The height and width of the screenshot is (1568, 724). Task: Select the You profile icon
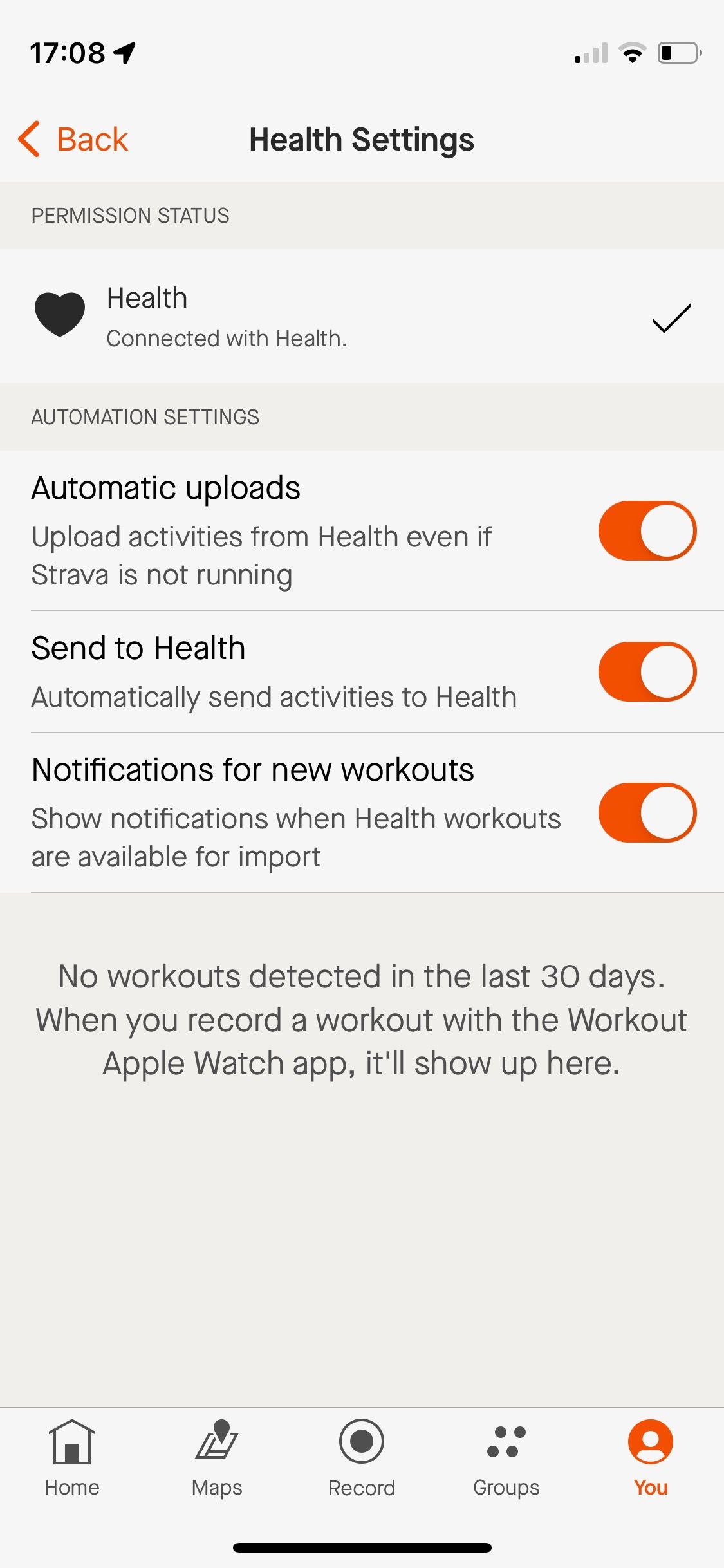[651, 1441]
